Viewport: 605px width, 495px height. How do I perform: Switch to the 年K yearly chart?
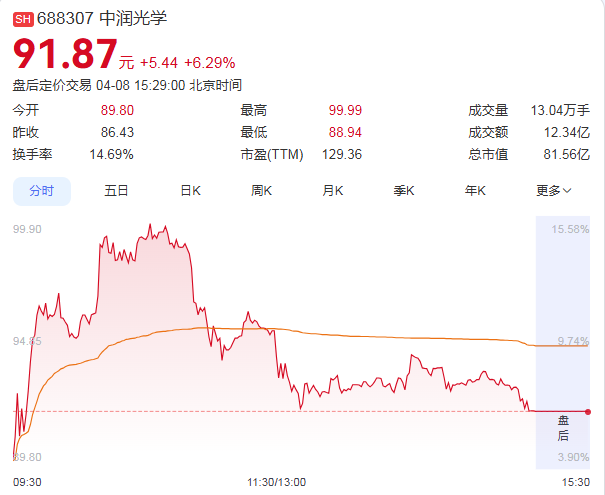475,191
